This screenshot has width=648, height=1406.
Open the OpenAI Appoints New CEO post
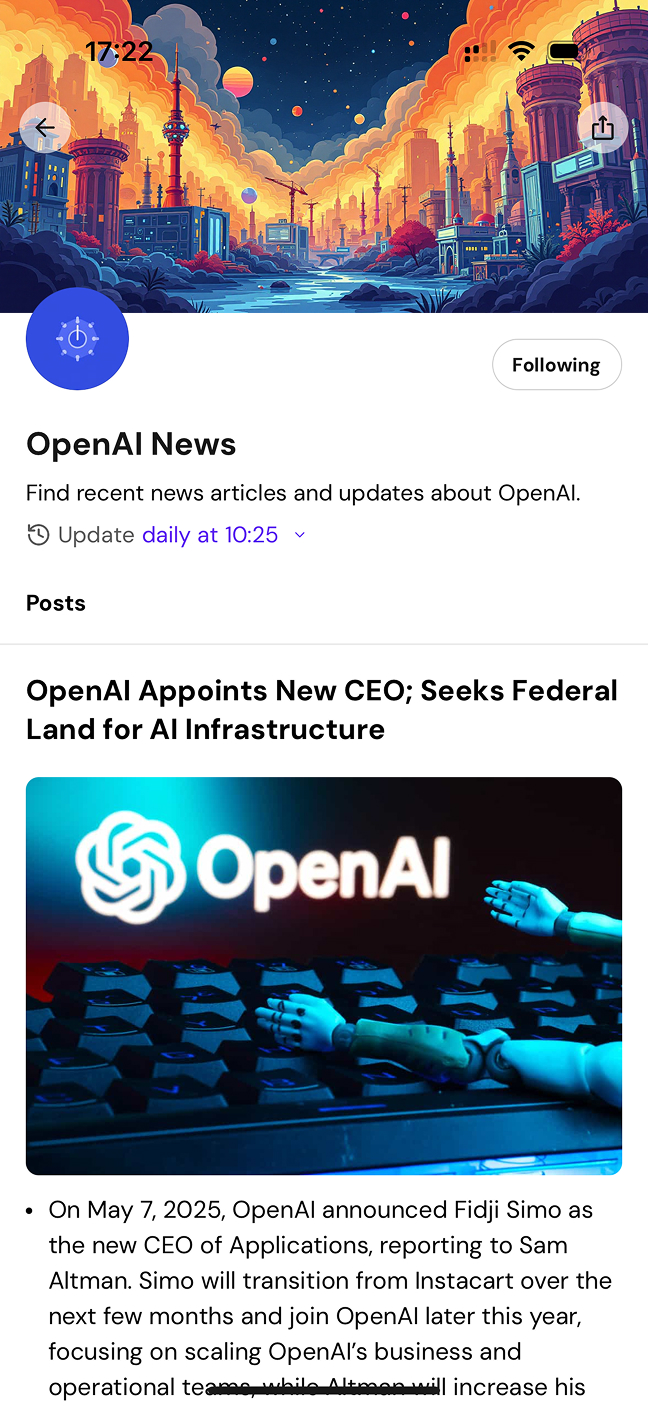click(322, 710)
